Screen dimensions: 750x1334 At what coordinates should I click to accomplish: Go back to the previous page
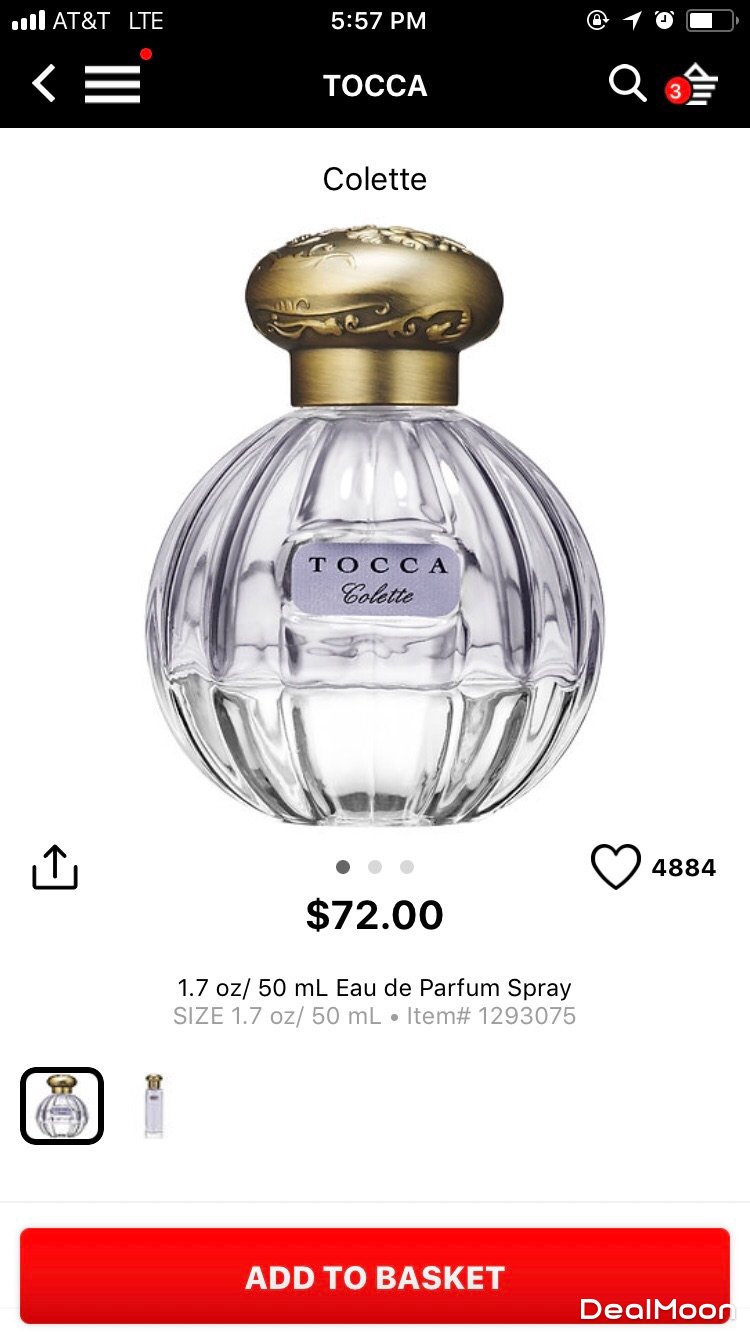44,84
